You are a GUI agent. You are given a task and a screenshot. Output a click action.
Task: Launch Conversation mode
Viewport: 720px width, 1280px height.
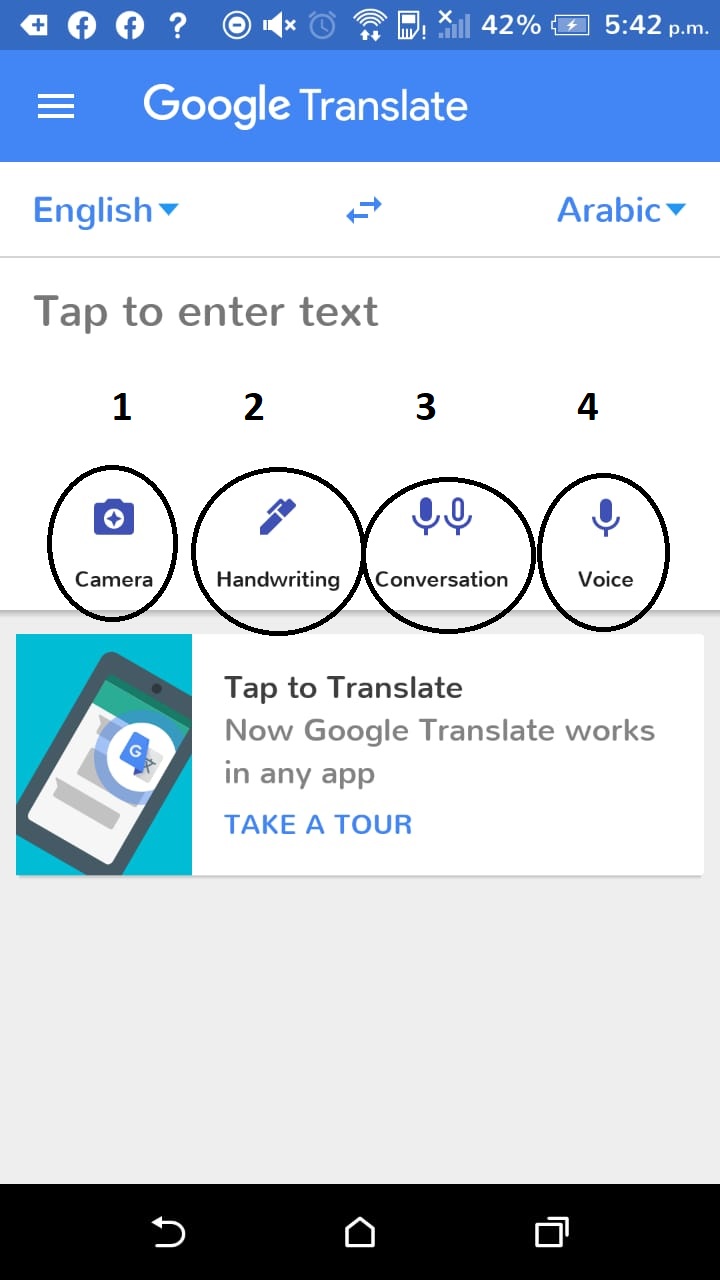442,542
